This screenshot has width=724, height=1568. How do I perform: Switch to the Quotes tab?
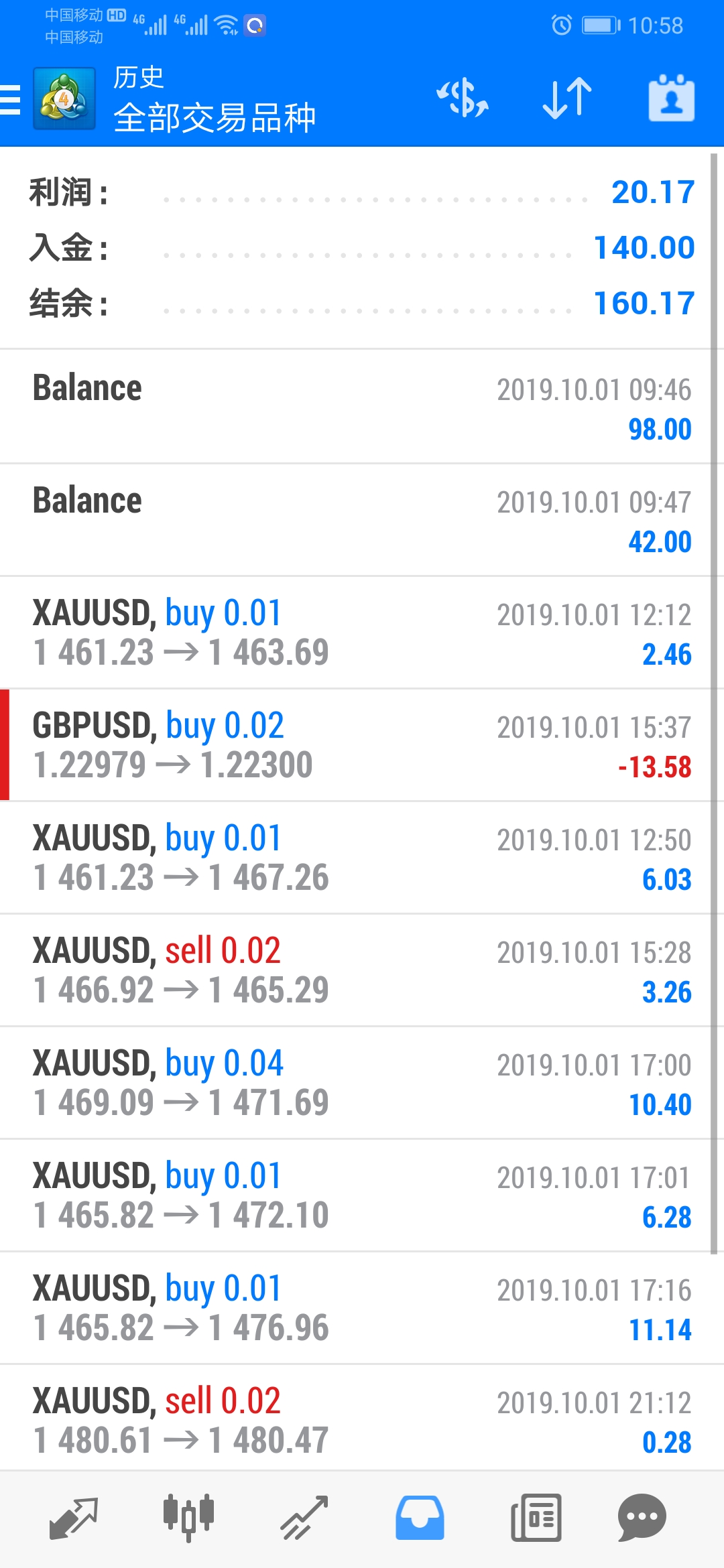point(74,1518)
